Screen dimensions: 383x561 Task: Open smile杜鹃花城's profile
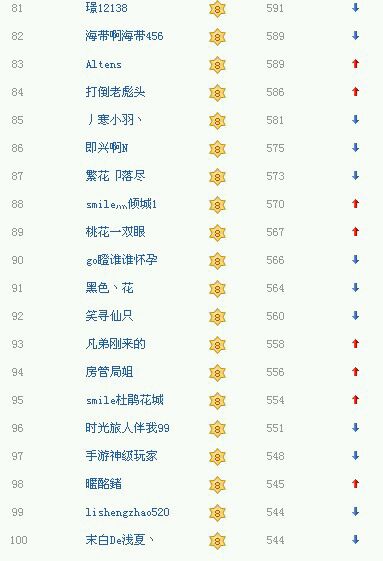(124, 400)
